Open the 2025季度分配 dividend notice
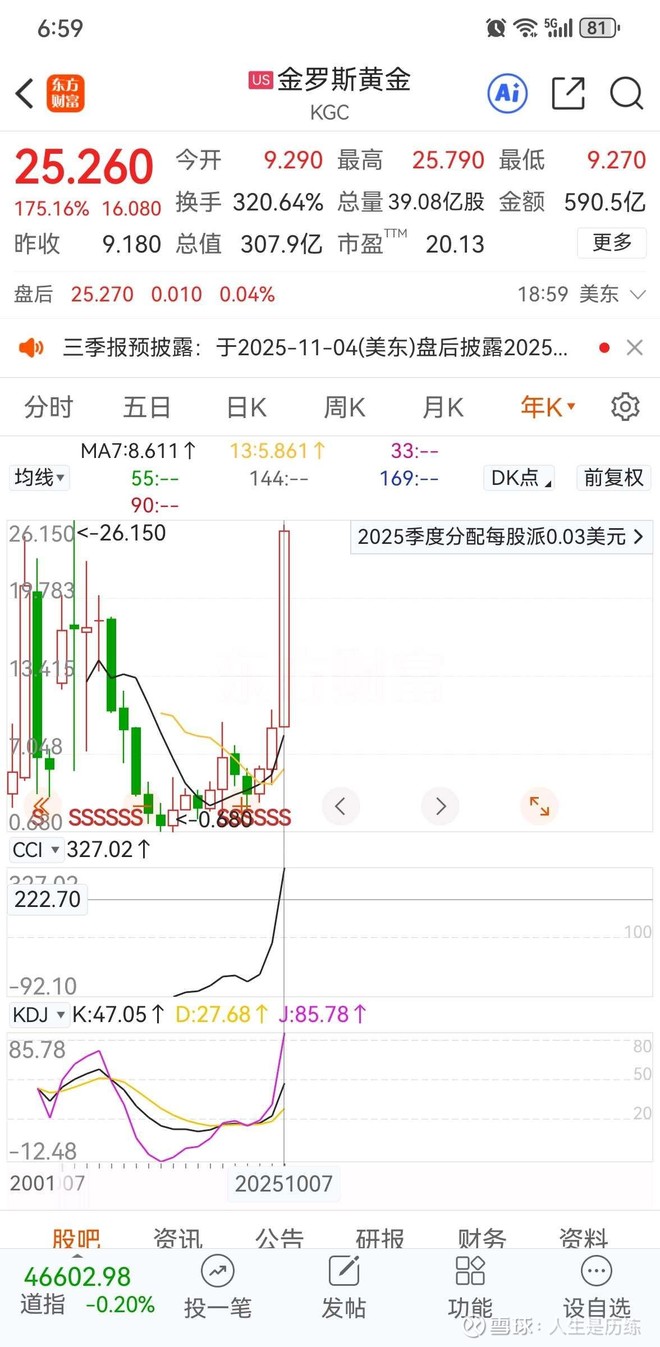The width and height of the screenshot is (660, 1347). coord(500,537)
